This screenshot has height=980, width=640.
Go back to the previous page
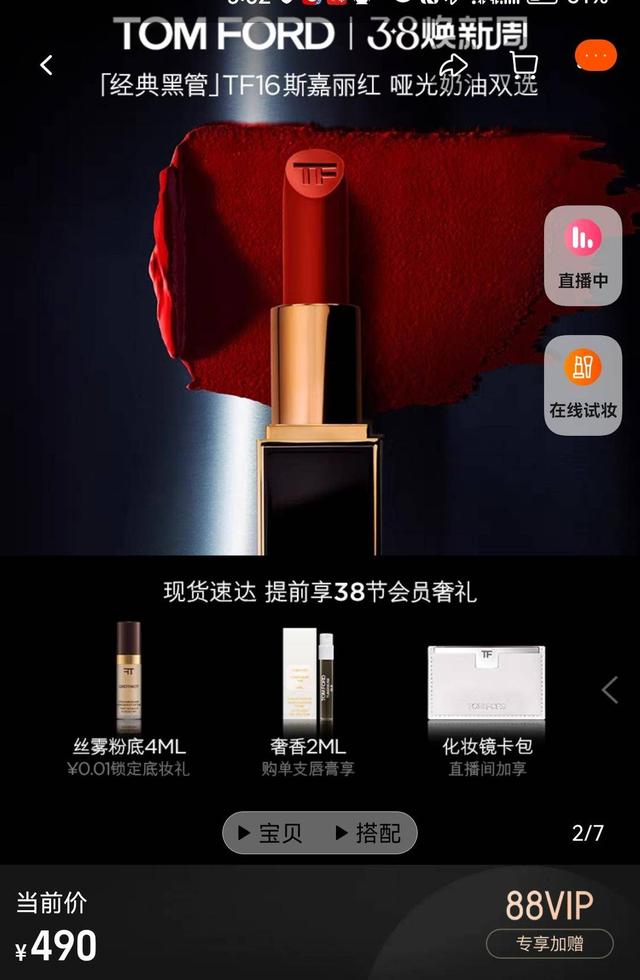46,65
